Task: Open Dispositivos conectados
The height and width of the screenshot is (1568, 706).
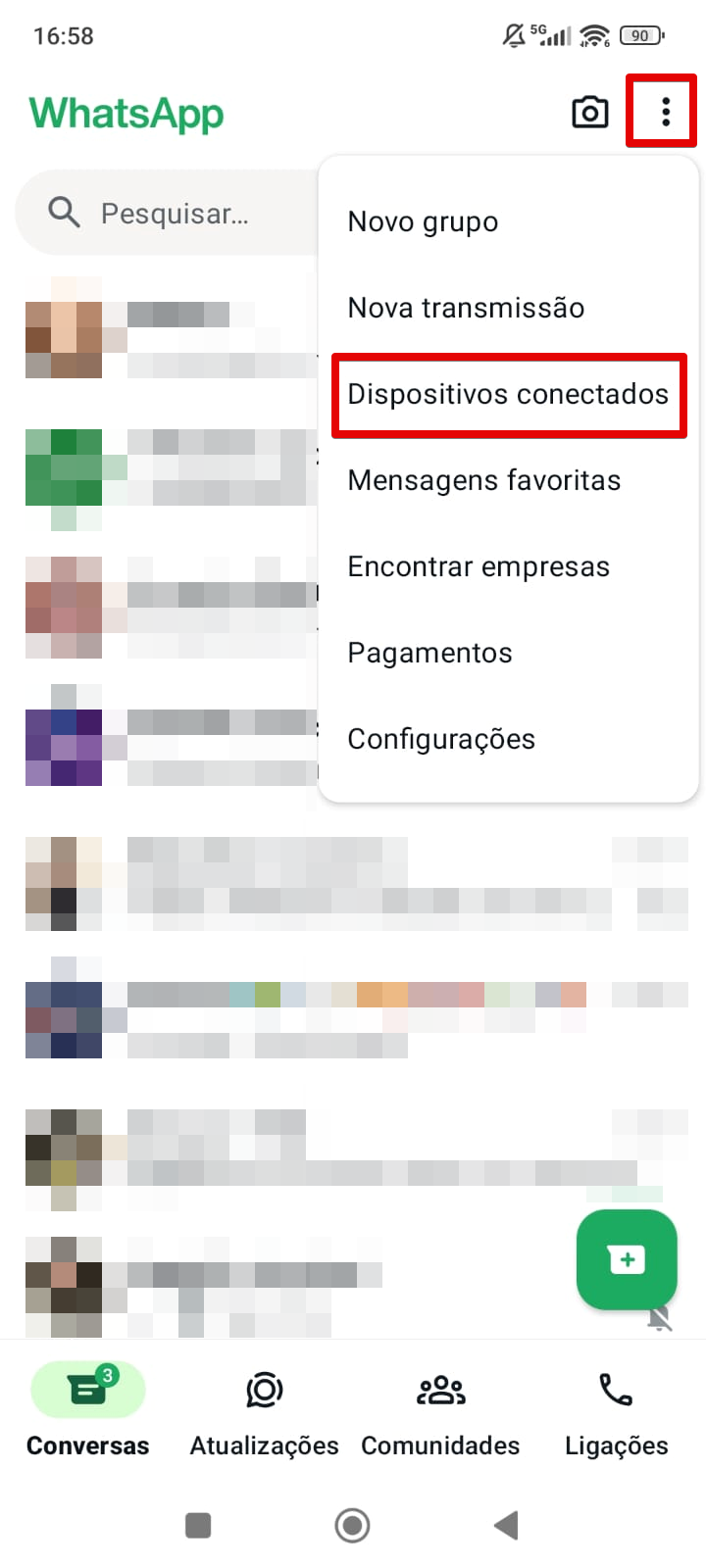Action: click(508, 394)
